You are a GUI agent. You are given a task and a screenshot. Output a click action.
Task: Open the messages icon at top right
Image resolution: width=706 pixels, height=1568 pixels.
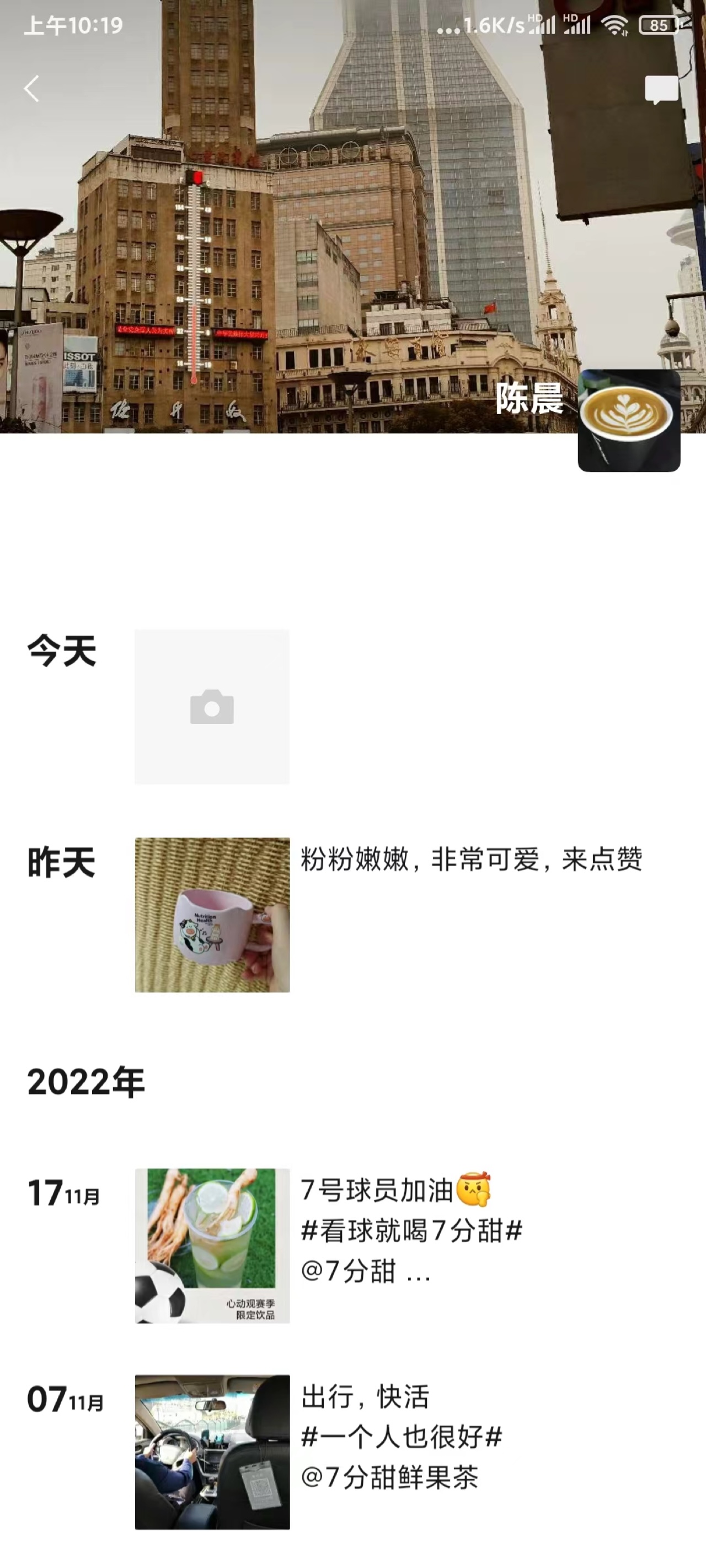661,90
